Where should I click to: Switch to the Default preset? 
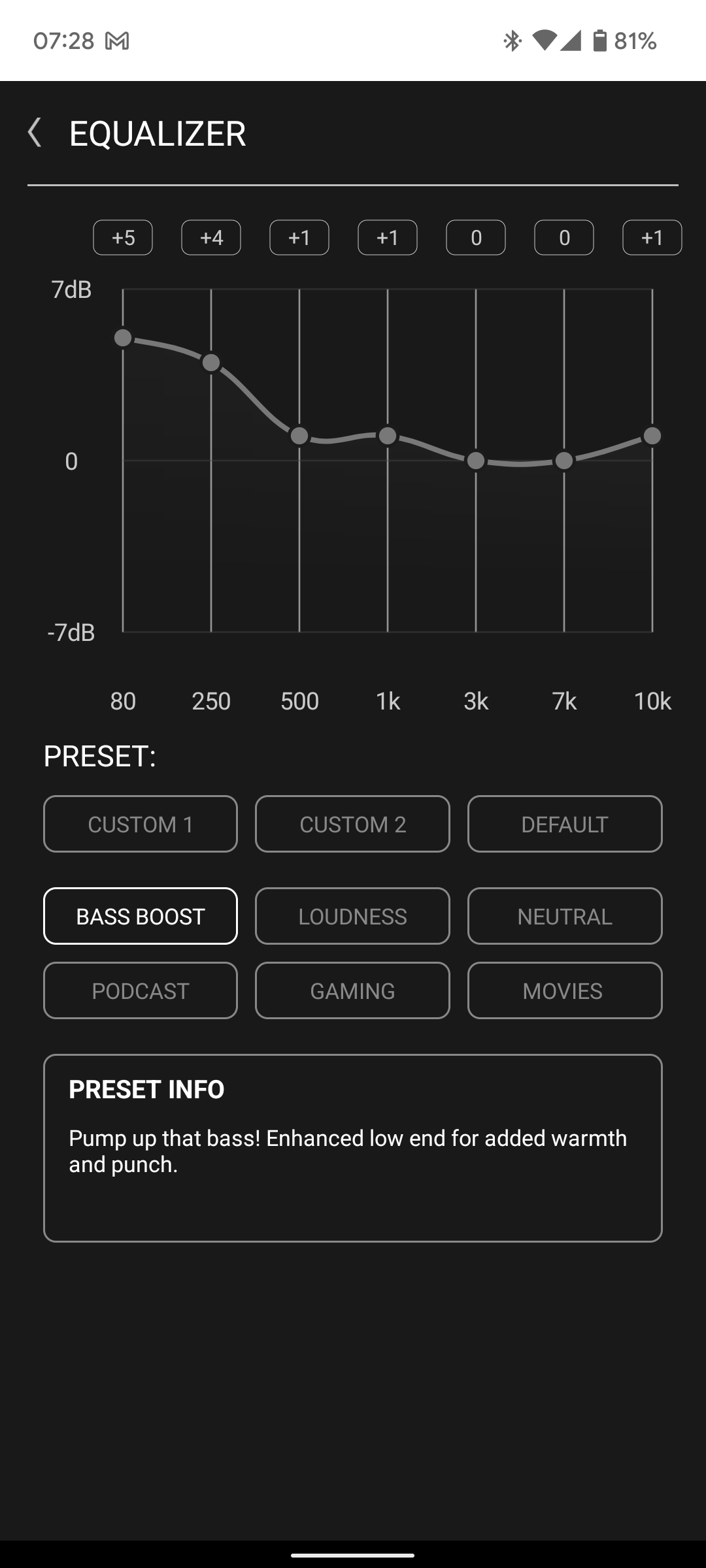point(565,824)
